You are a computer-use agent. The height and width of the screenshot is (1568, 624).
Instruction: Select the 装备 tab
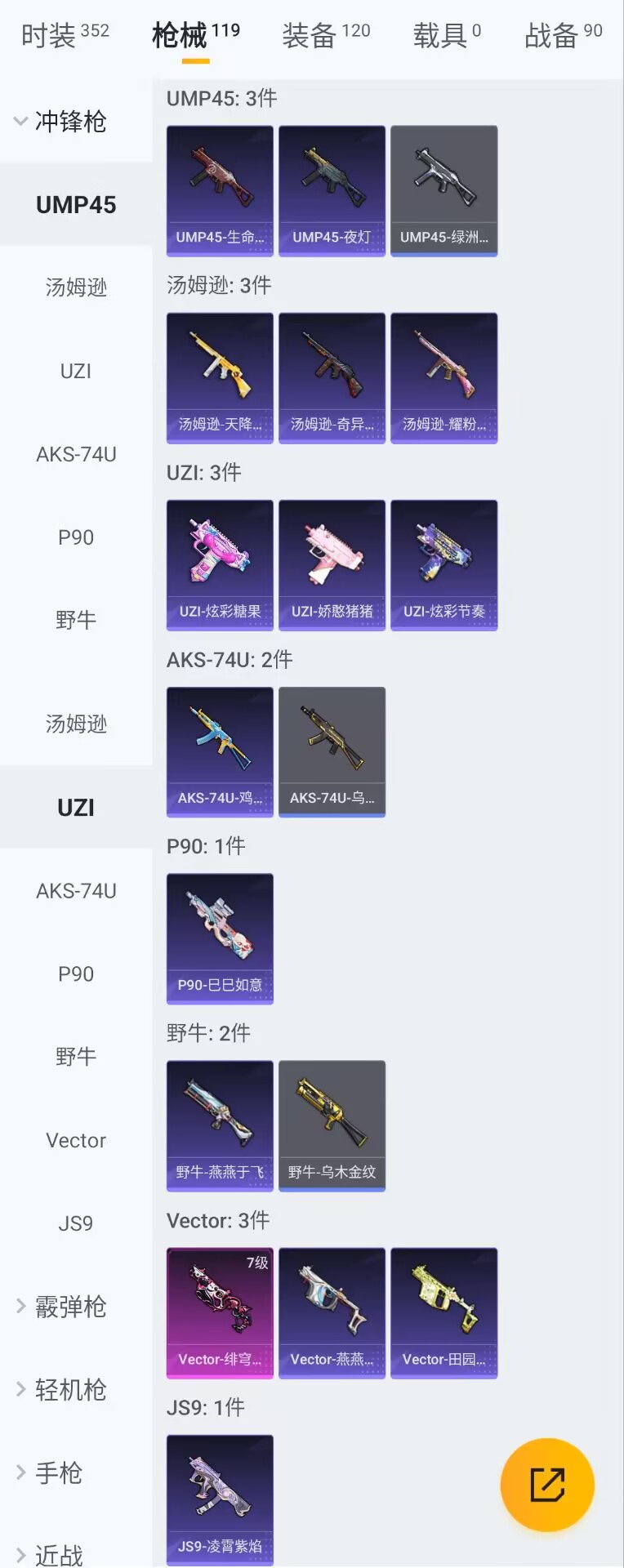coord(325,35)
